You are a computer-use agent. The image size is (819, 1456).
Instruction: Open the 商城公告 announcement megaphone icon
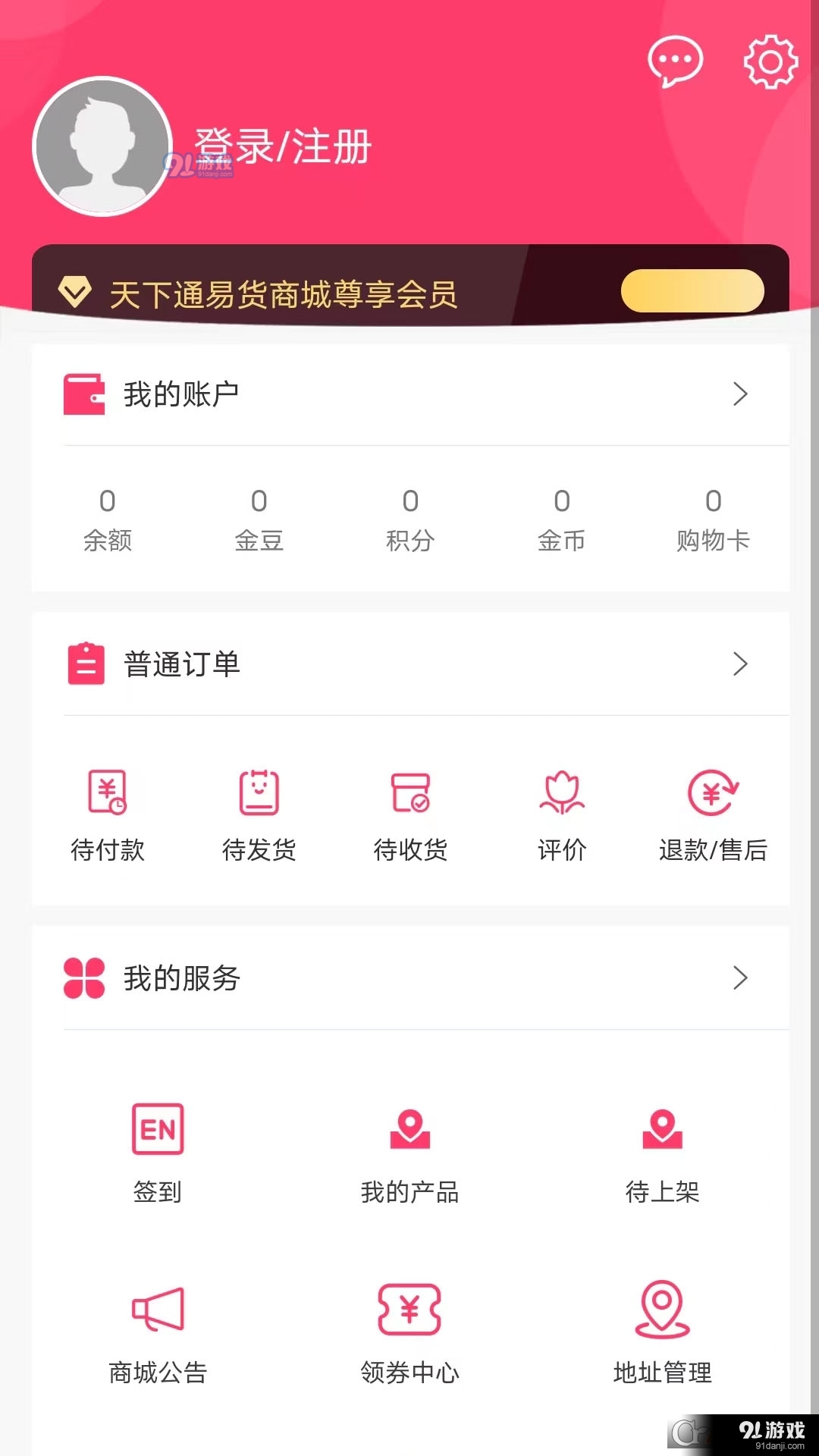(x=157, y=1310)
